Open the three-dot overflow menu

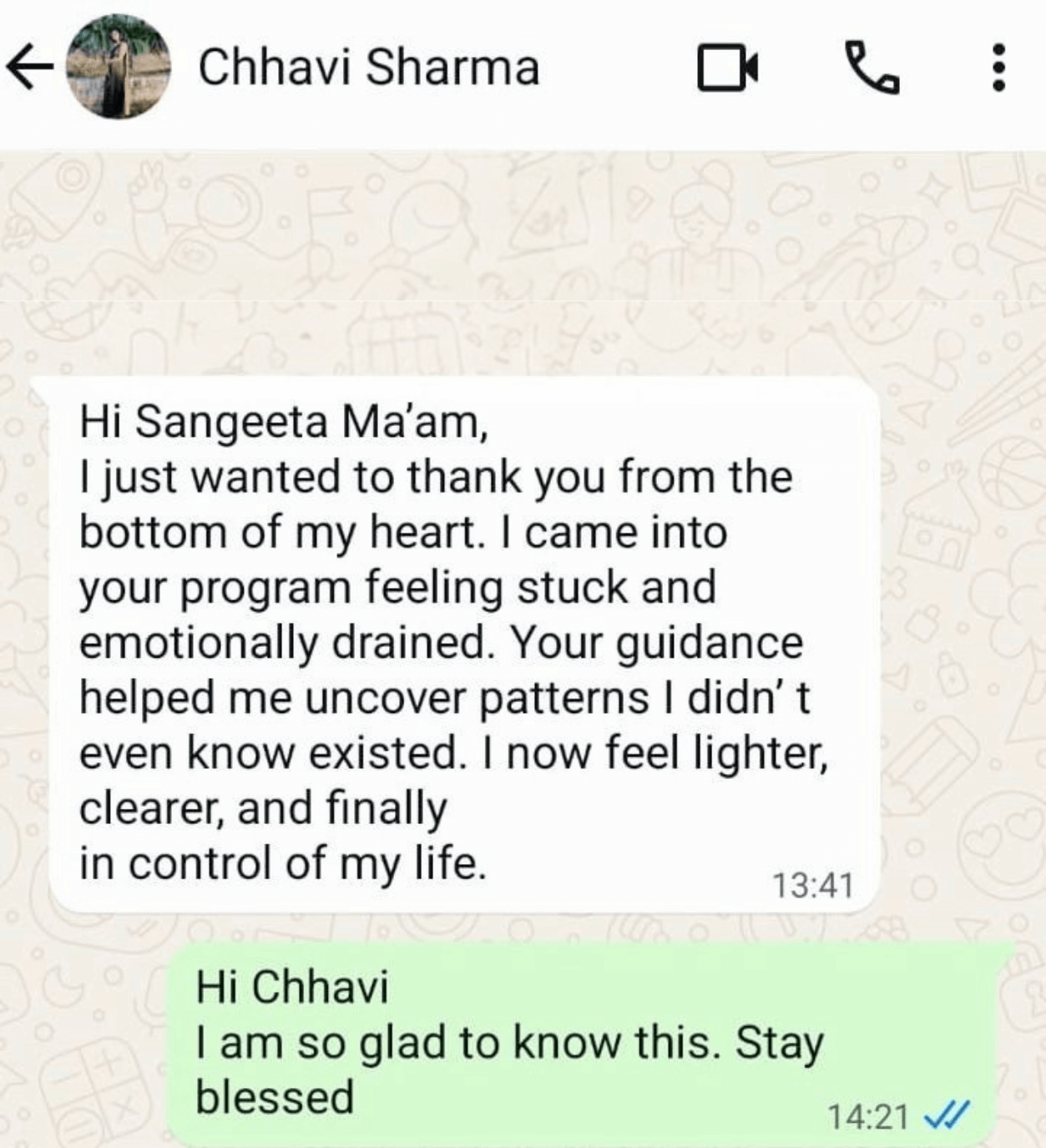998,68
